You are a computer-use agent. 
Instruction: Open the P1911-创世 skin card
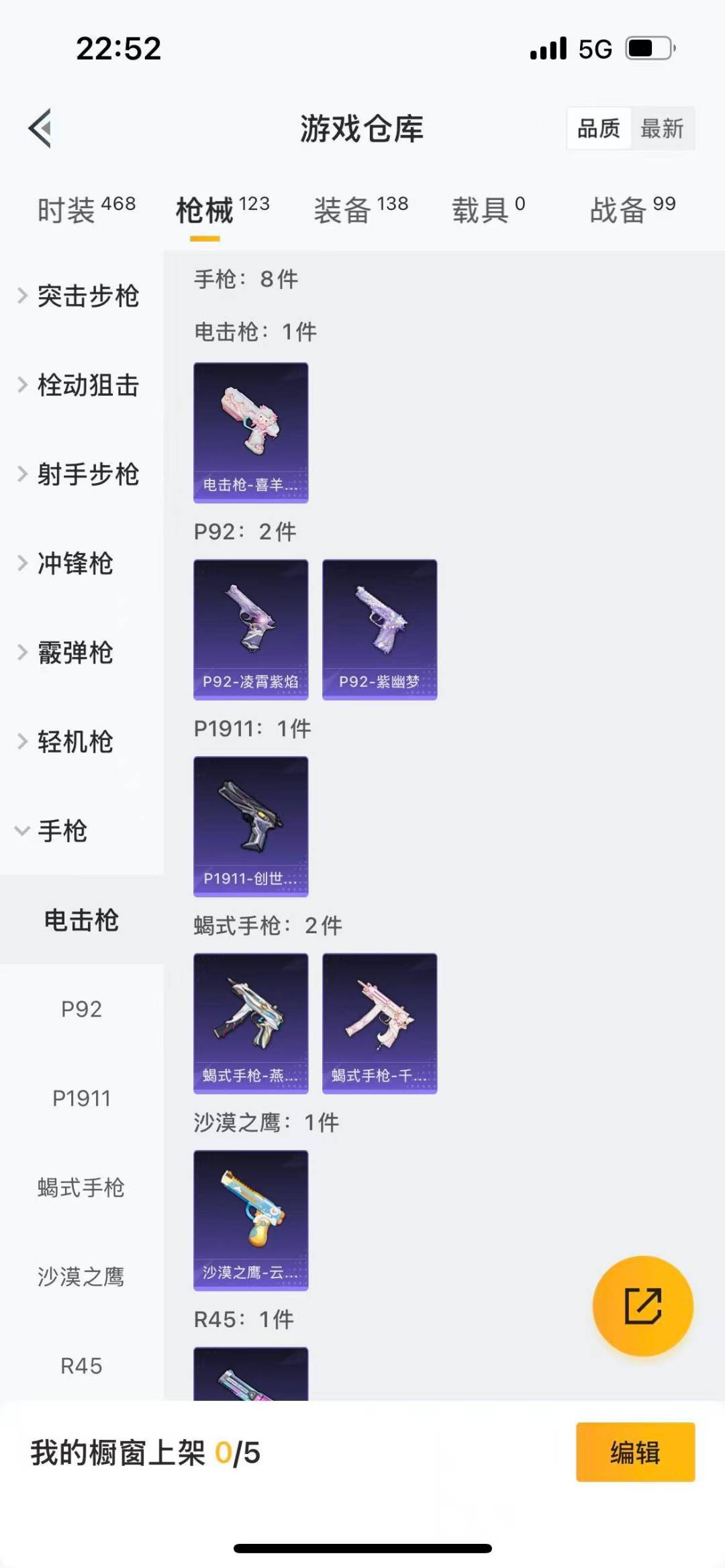pyautogui.click(x=250, y=826)
